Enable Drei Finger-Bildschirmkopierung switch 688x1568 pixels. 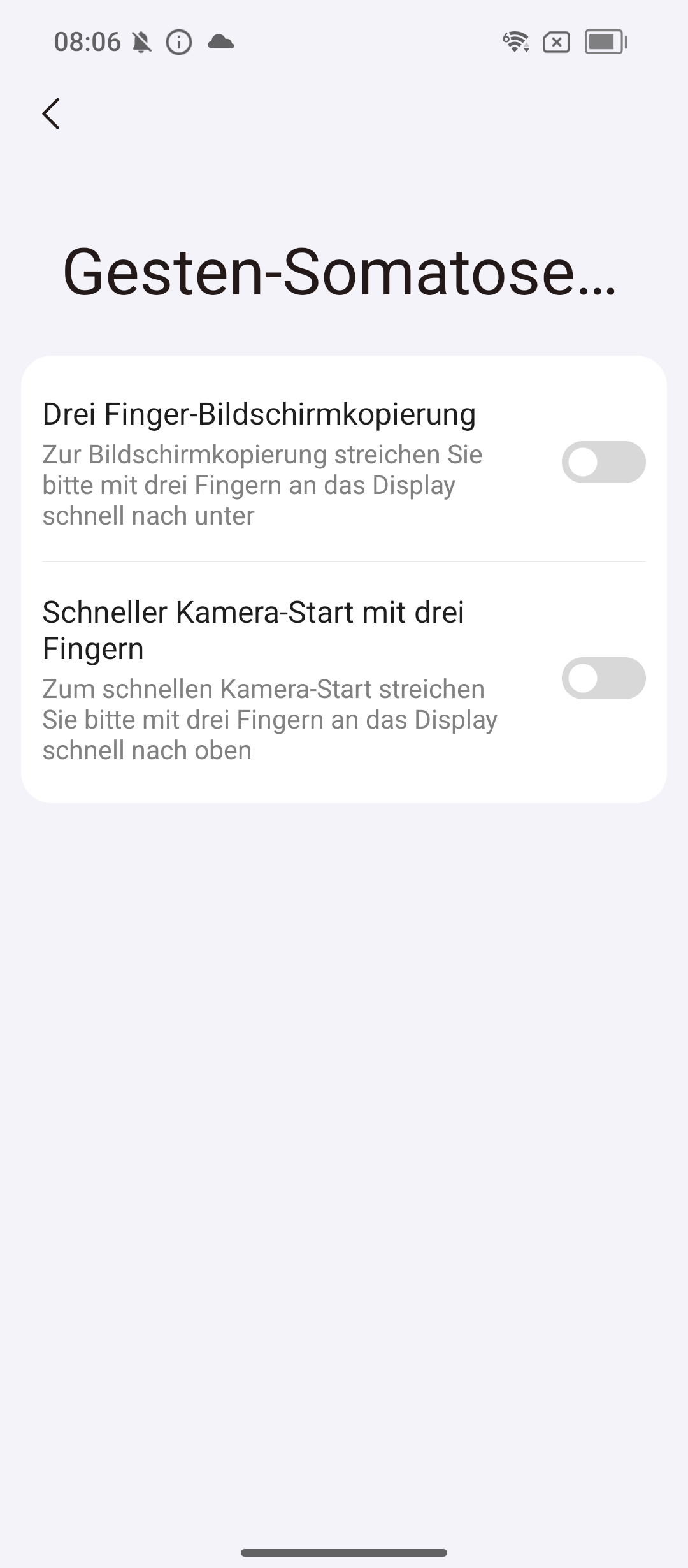(x=603, y=462)
